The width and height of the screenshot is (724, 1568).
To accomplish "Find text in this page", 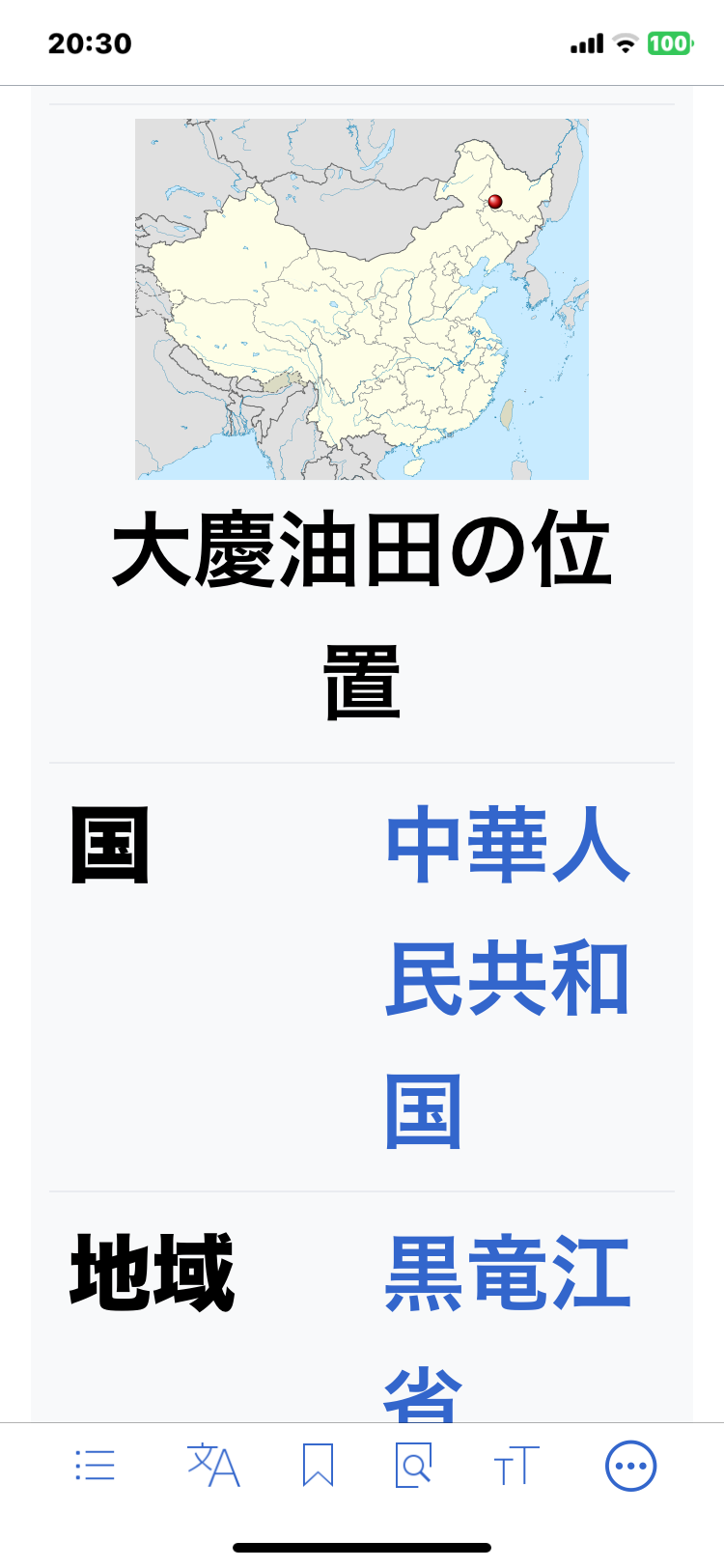I will click(414, 1466).
